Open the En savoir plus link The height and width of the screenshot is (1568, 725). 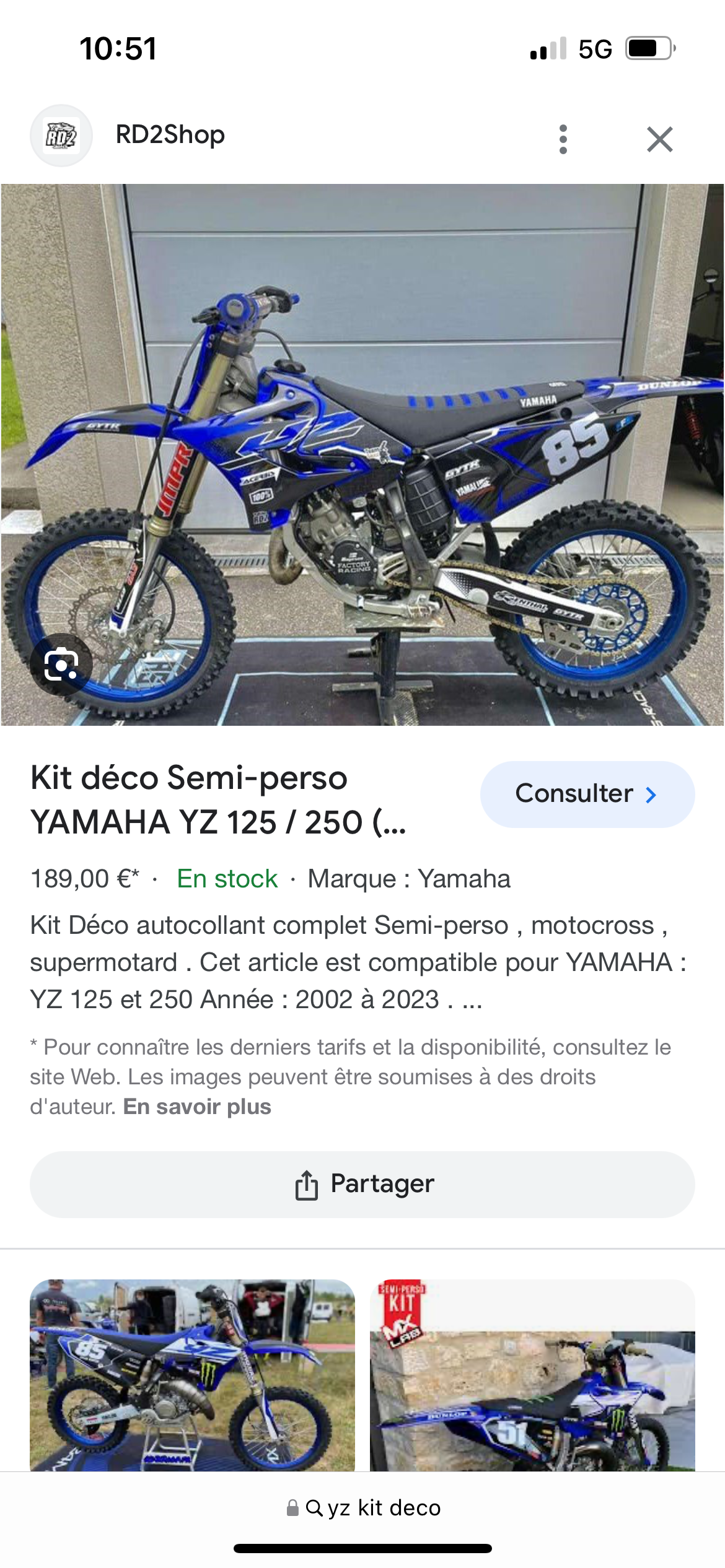[x=197, y=1107]
